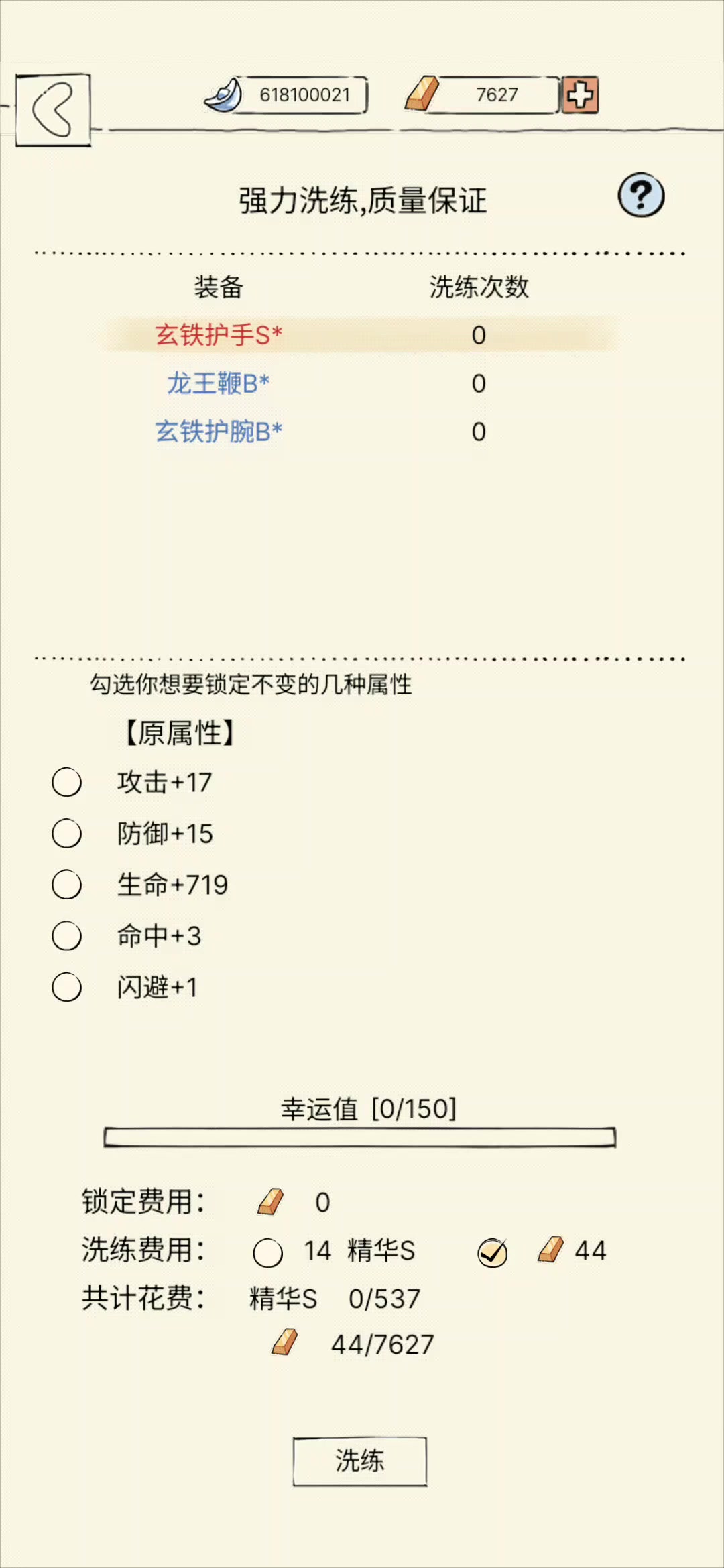The height and width of the screenshot is (1568, 724).
Task: Open the question mark help icon
Action: (640, 196)
